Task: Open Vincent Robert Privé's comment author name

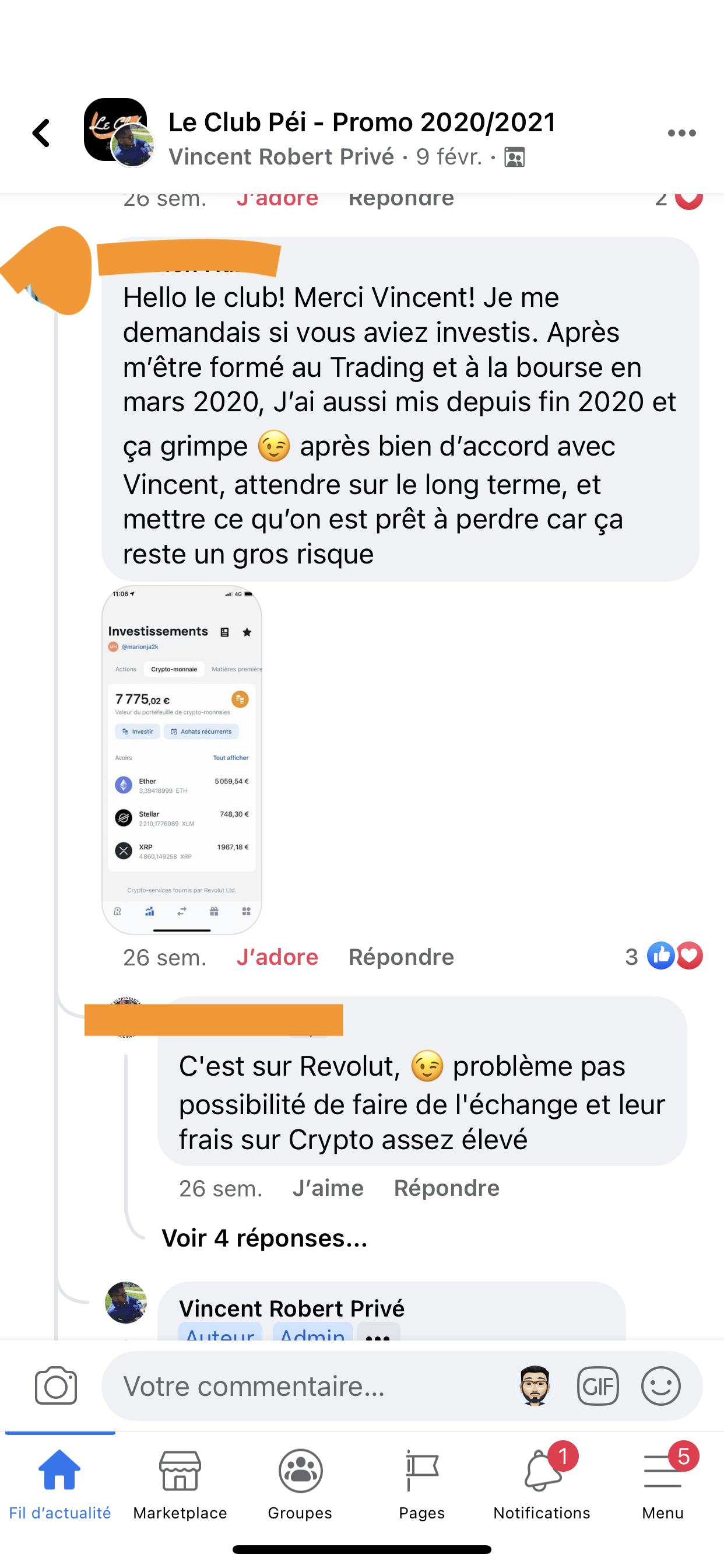Action: pyautogui.click(x=291, y=1307)
